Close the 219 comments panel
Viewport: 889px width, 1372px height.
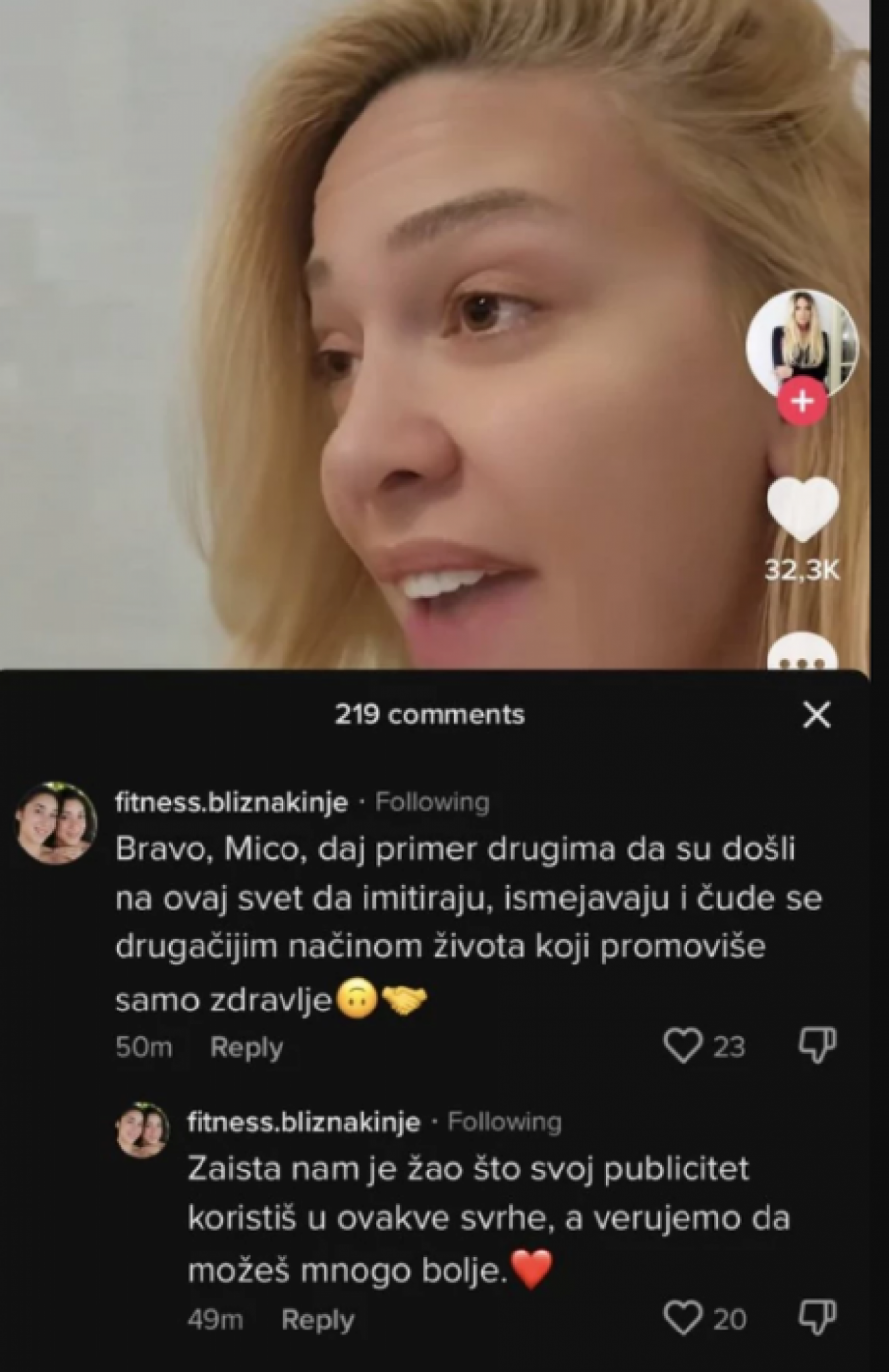(x=816, y=715)
